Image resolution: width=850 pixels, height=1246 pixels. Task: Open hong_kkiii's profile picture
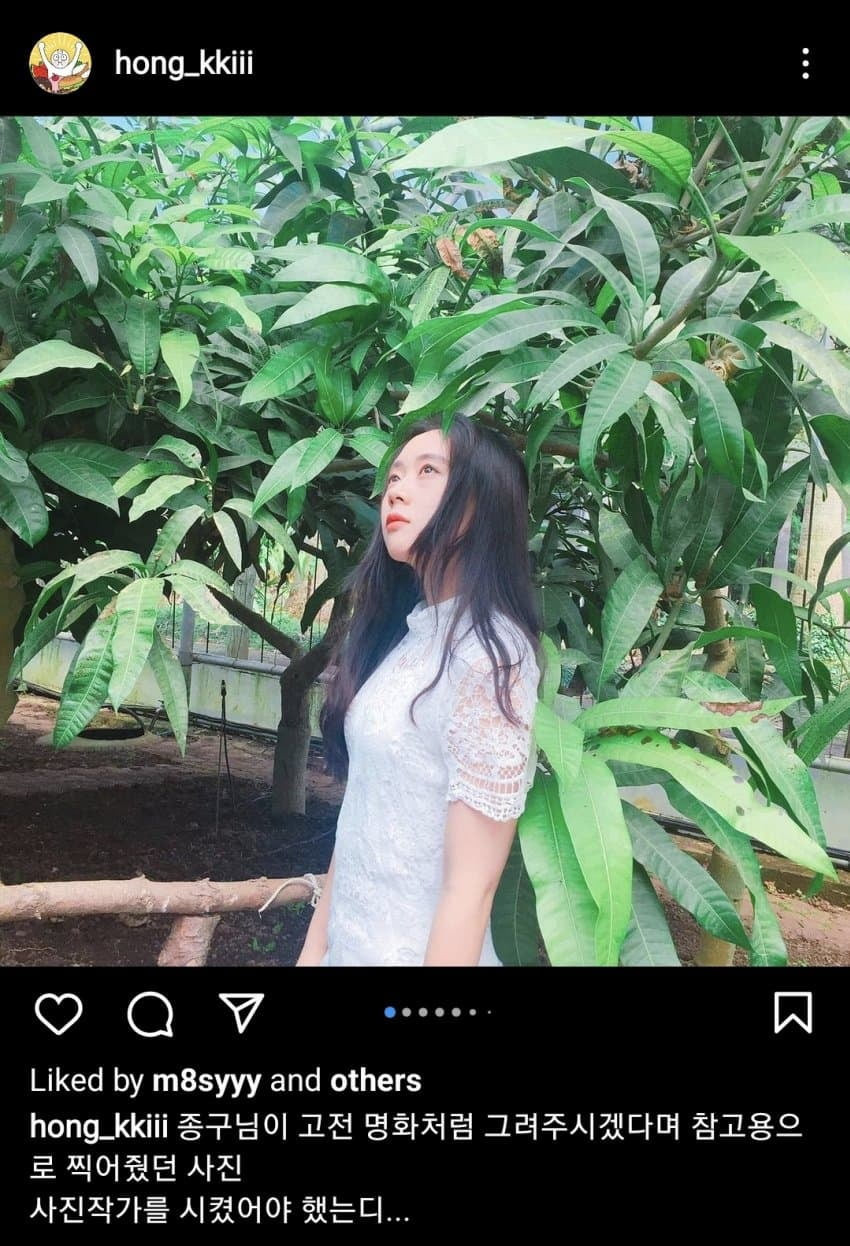tap(60, 63)
